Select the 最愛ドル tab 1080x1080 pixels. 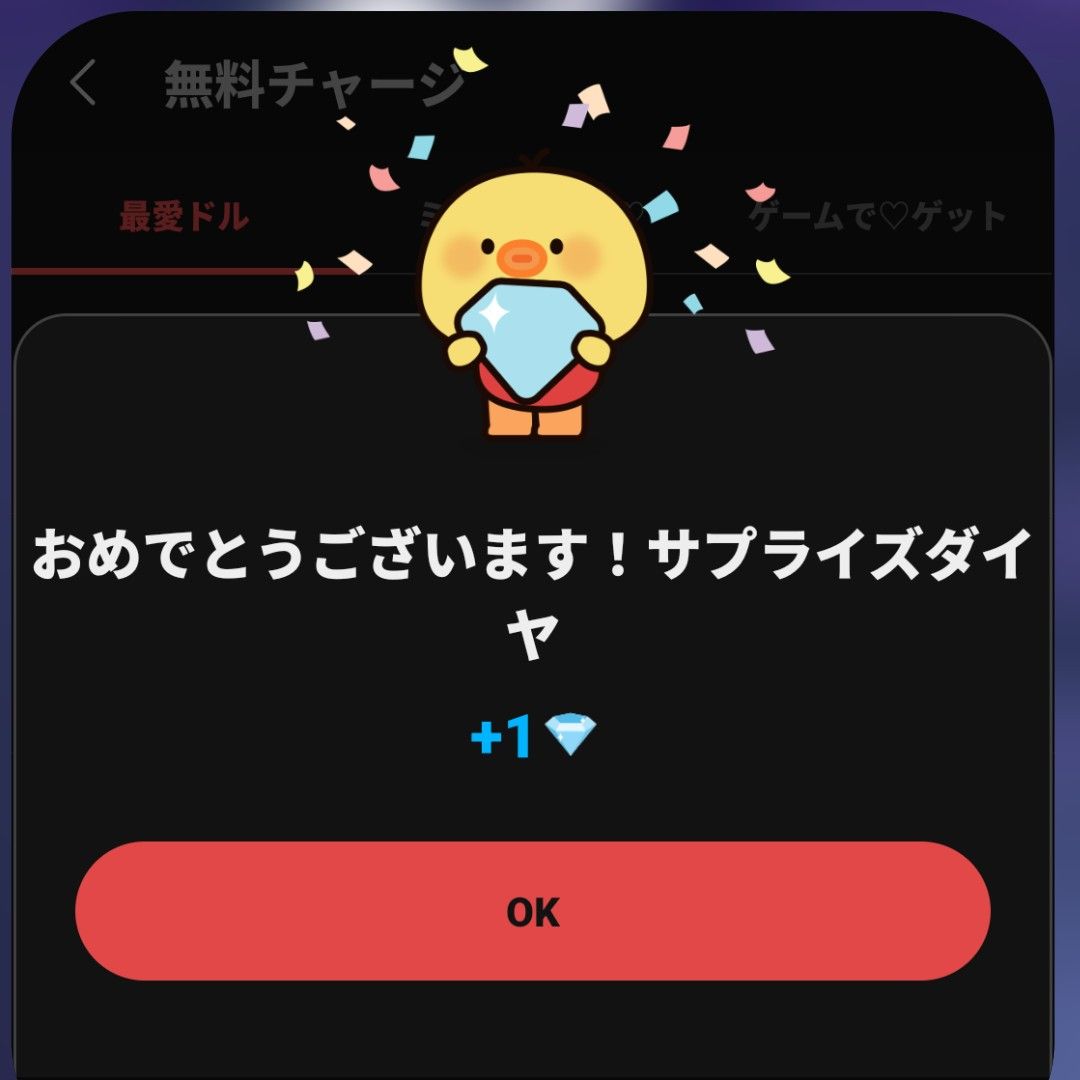point(184,216)
